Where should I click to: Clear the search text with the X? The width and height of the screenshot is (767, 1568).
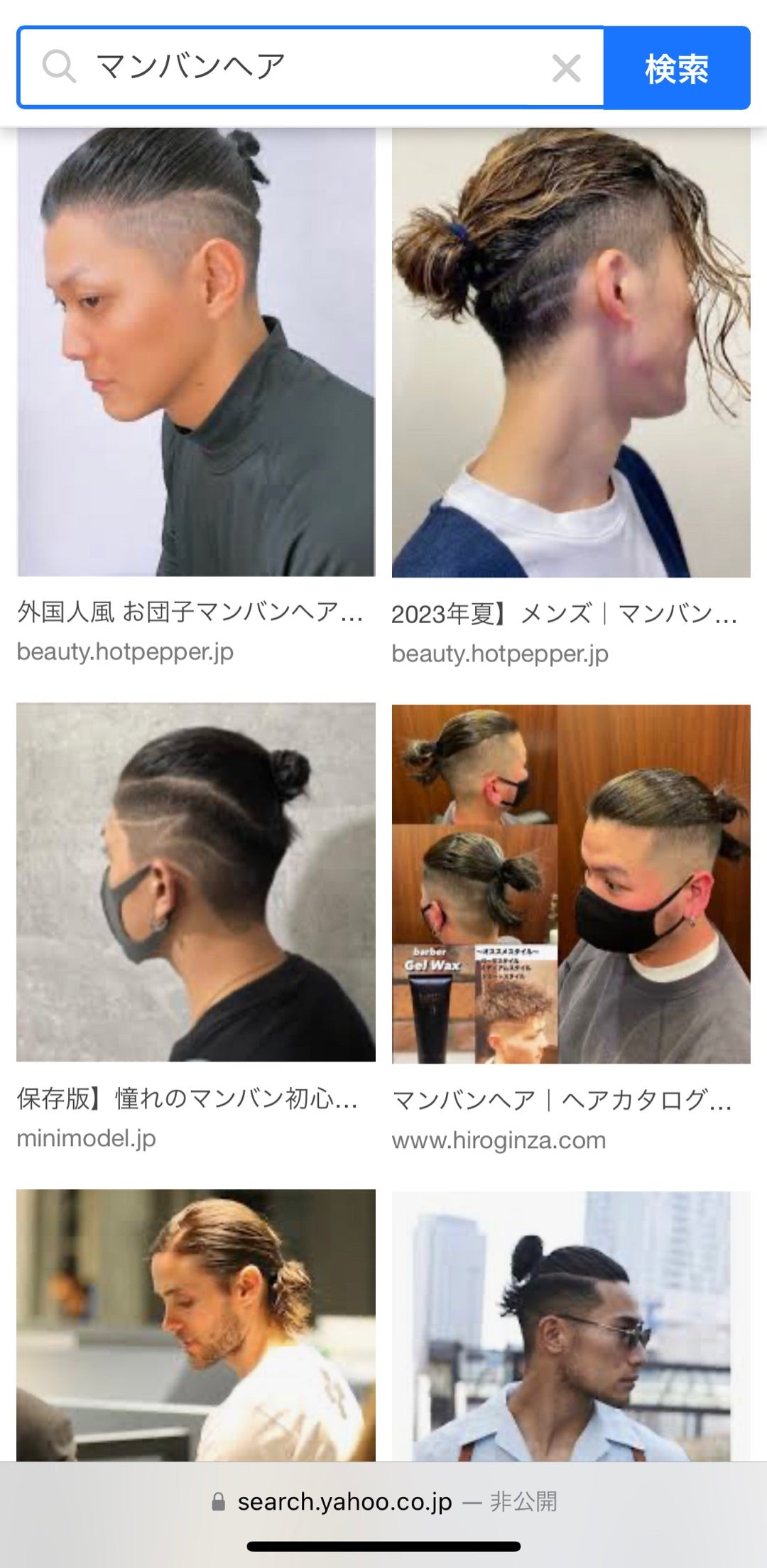566,68
